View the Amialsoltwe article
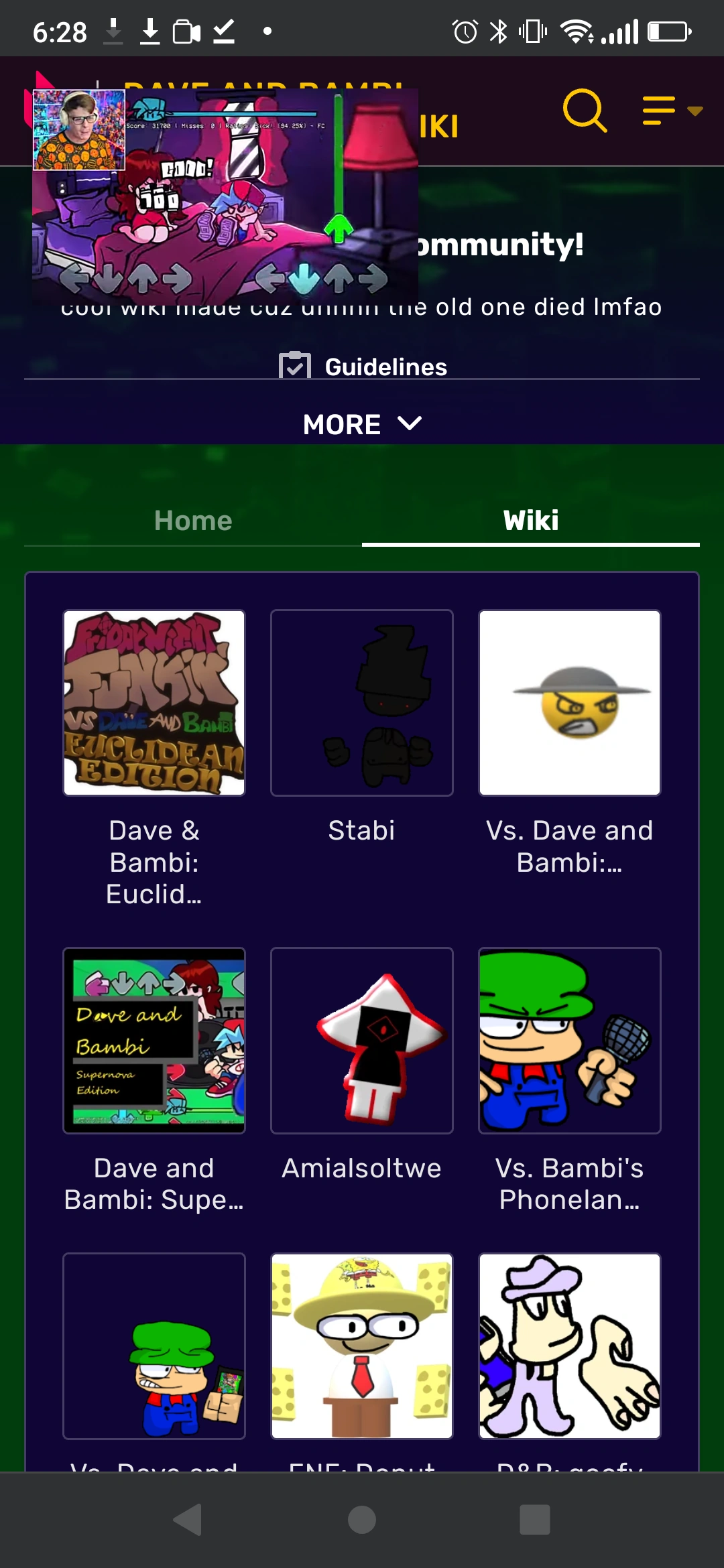 tap(362, 1041)
